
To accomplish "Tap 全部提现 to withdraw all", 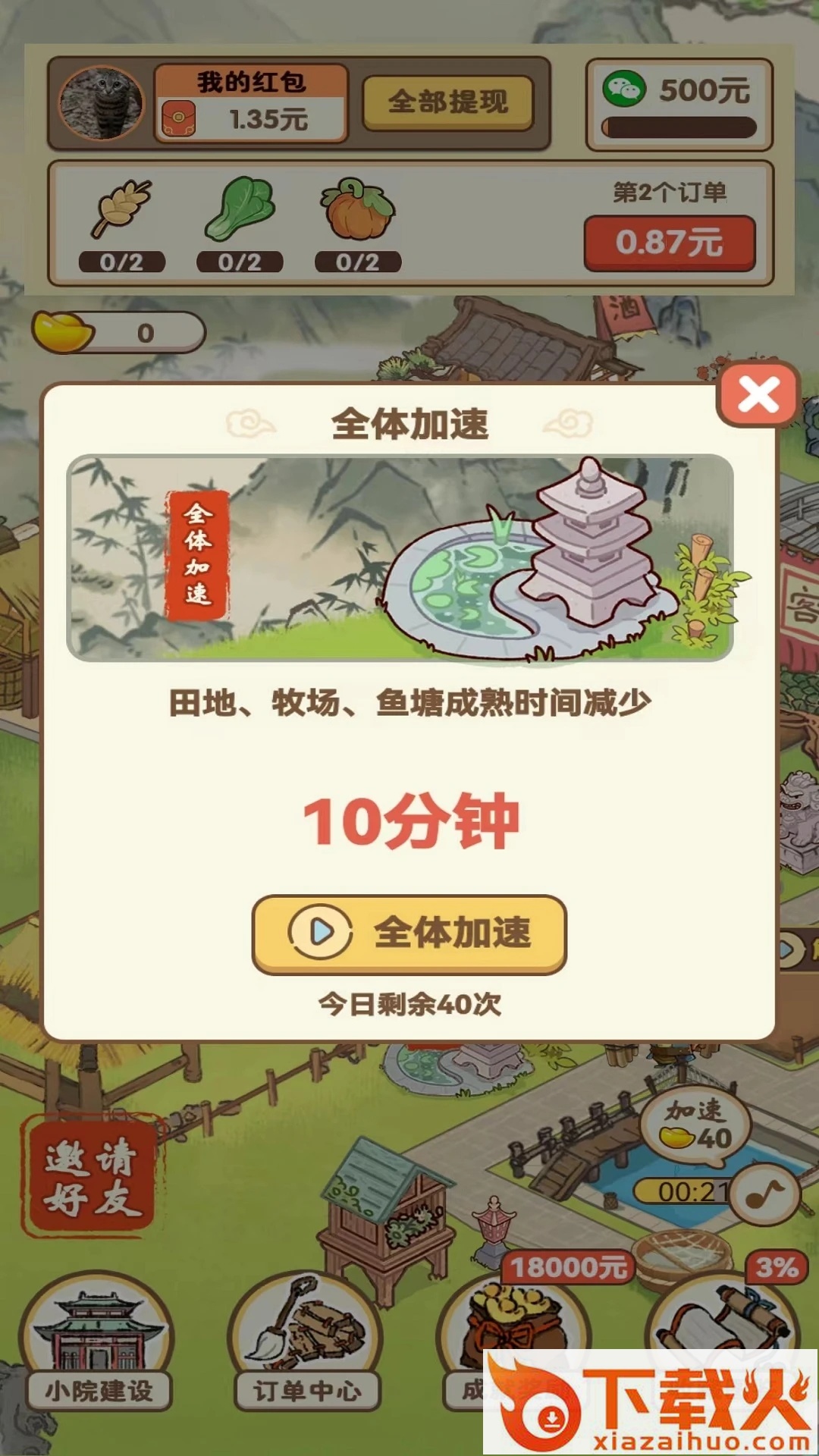I will 448,102.
